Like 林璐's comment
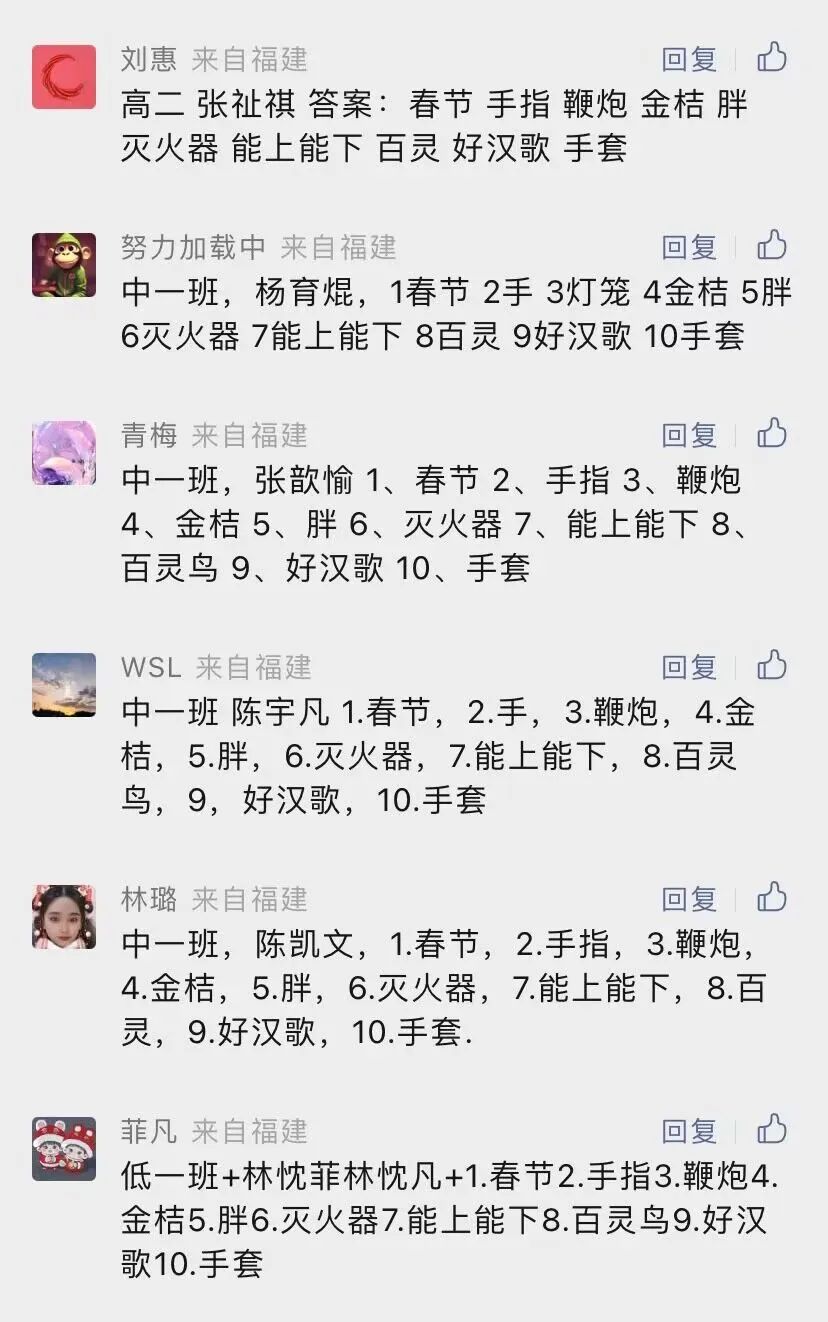Image resolution: width=828 pixels, height=1322 pixels. tap(772, 898)
